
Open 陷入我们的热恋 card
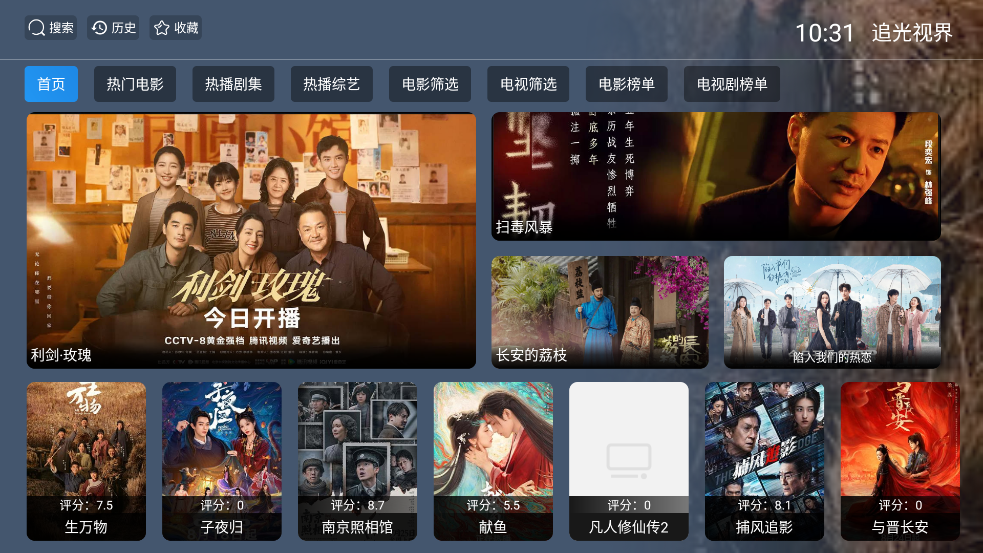832,312
